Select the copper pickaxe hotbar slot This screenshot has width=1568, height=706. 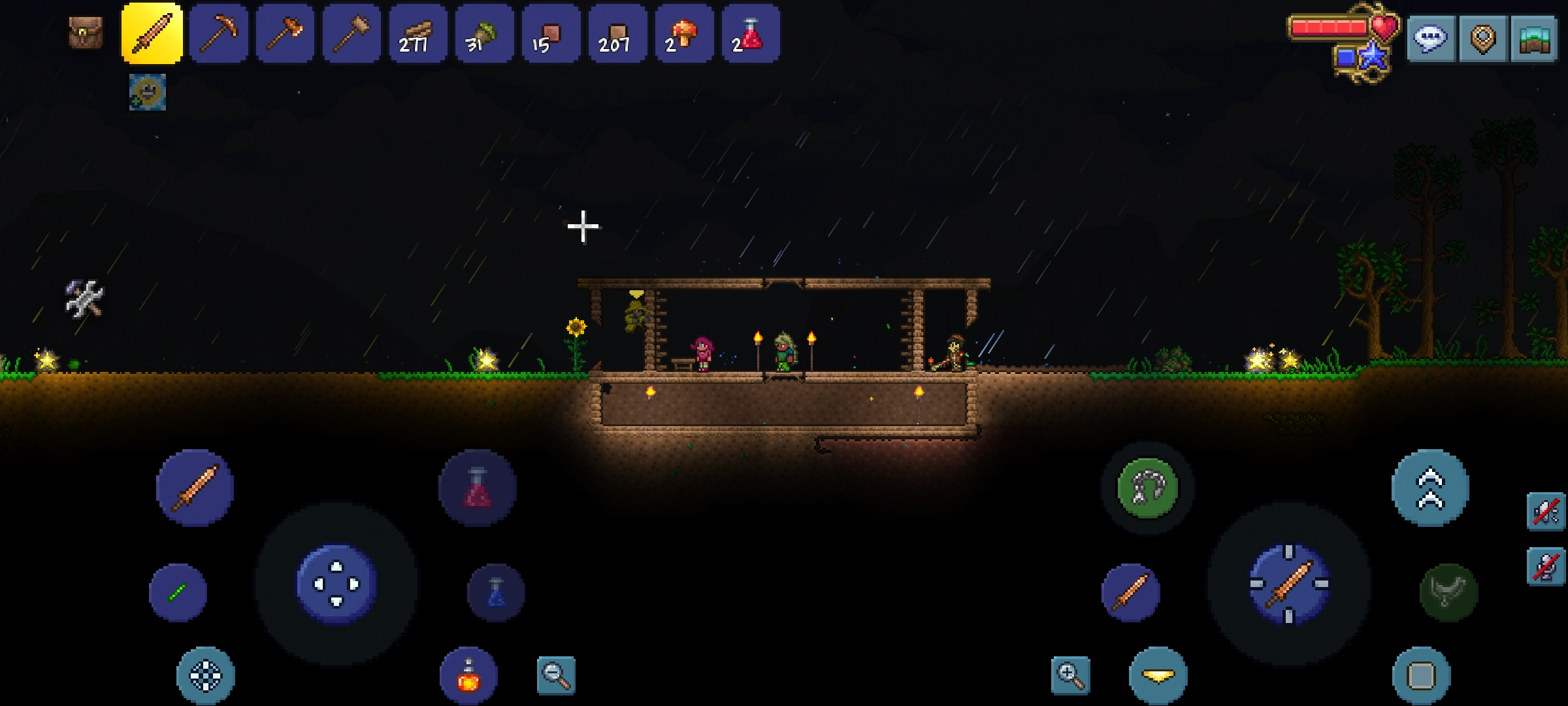(x=219, y=33)
